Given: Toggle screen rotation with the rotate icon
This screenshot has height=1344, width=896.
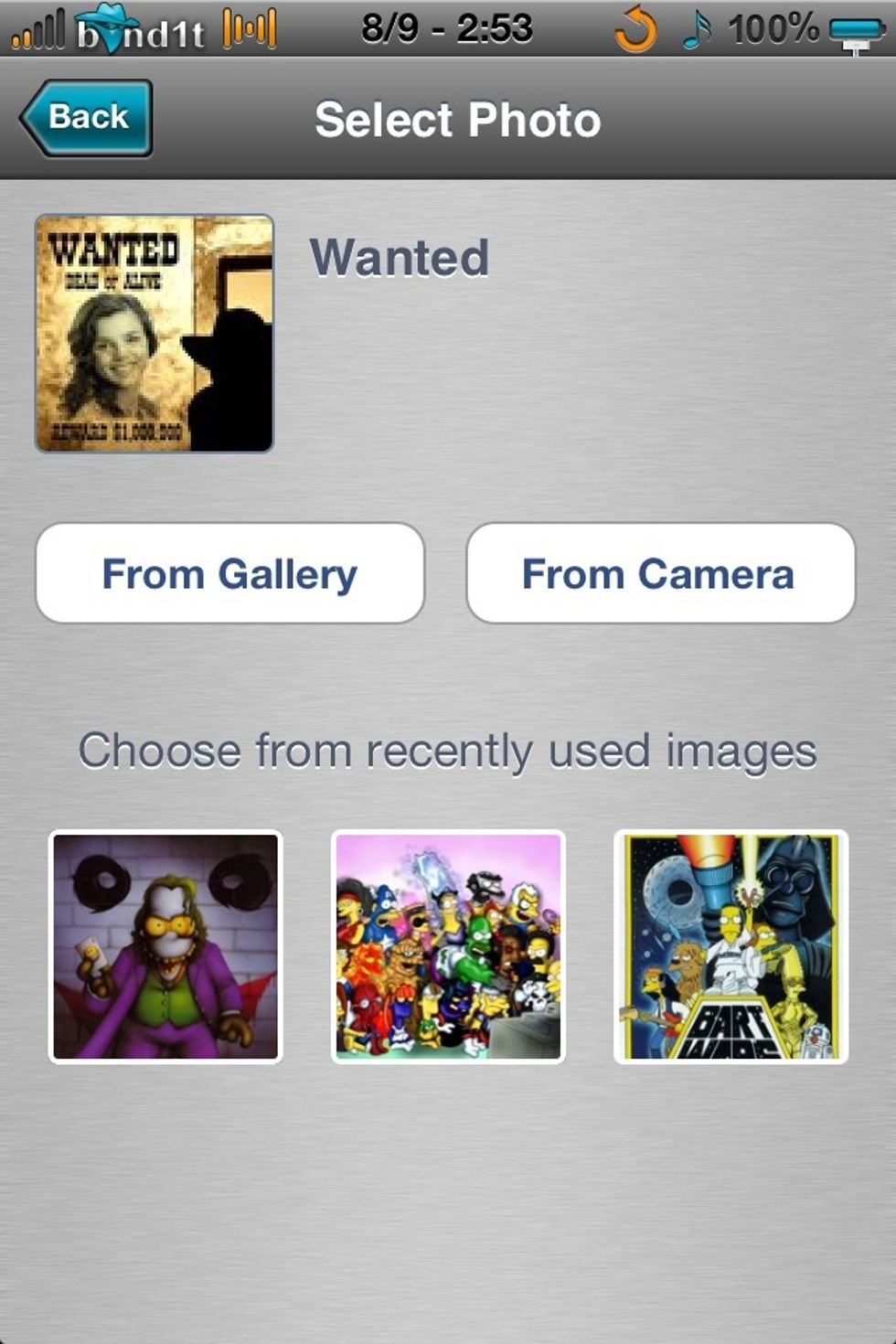Looking at the screenshot, I should pyautogui.click(x=638, y=29).
